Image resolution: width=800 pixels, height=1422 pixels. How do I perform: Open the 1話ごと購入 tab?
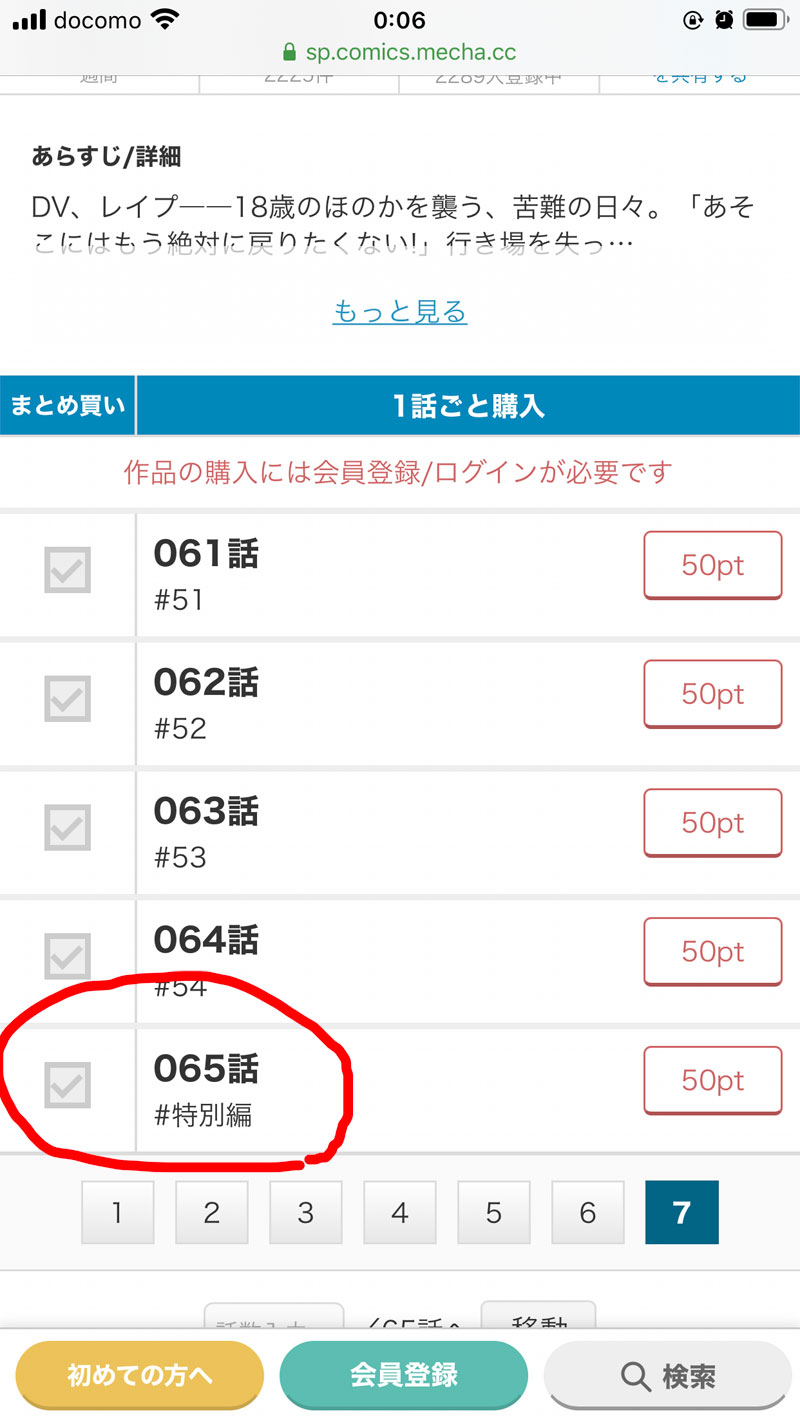click(468, 404)
